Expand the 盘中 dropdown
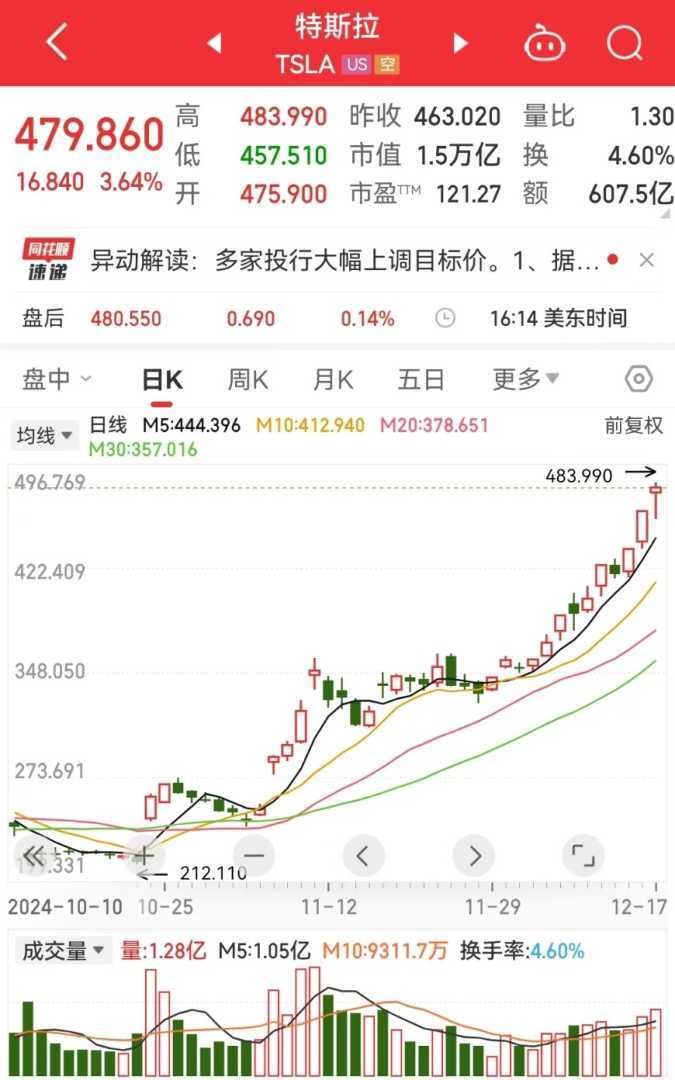Screen dimensions: 675x1080 57,379
